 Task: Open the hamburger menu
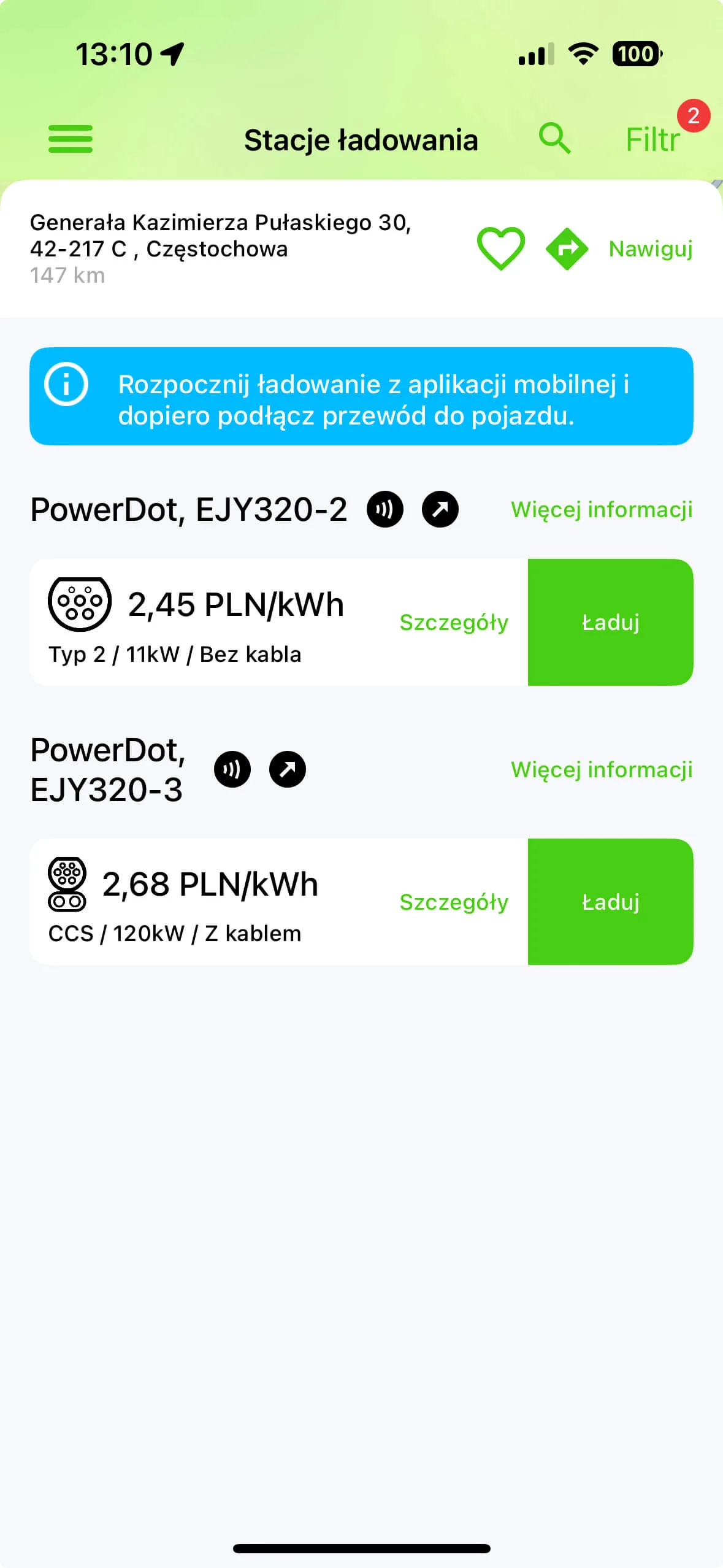[71, 139]
